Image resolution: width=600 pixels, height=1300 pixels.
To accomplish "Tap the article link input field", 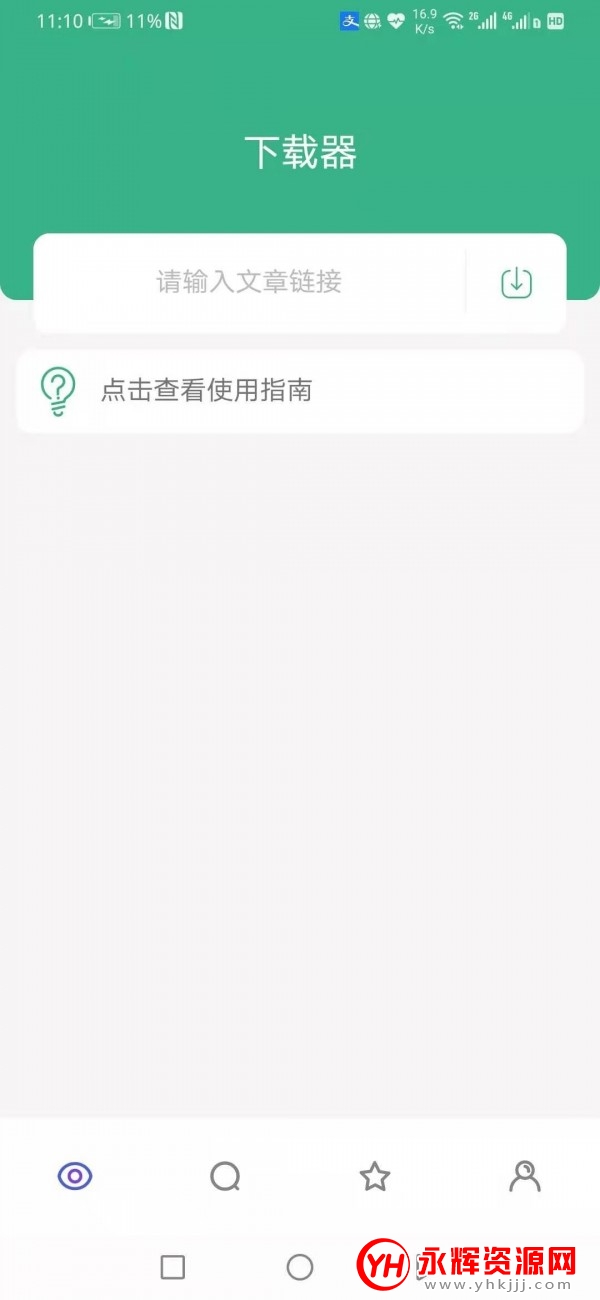I will [x=250, y=282].
